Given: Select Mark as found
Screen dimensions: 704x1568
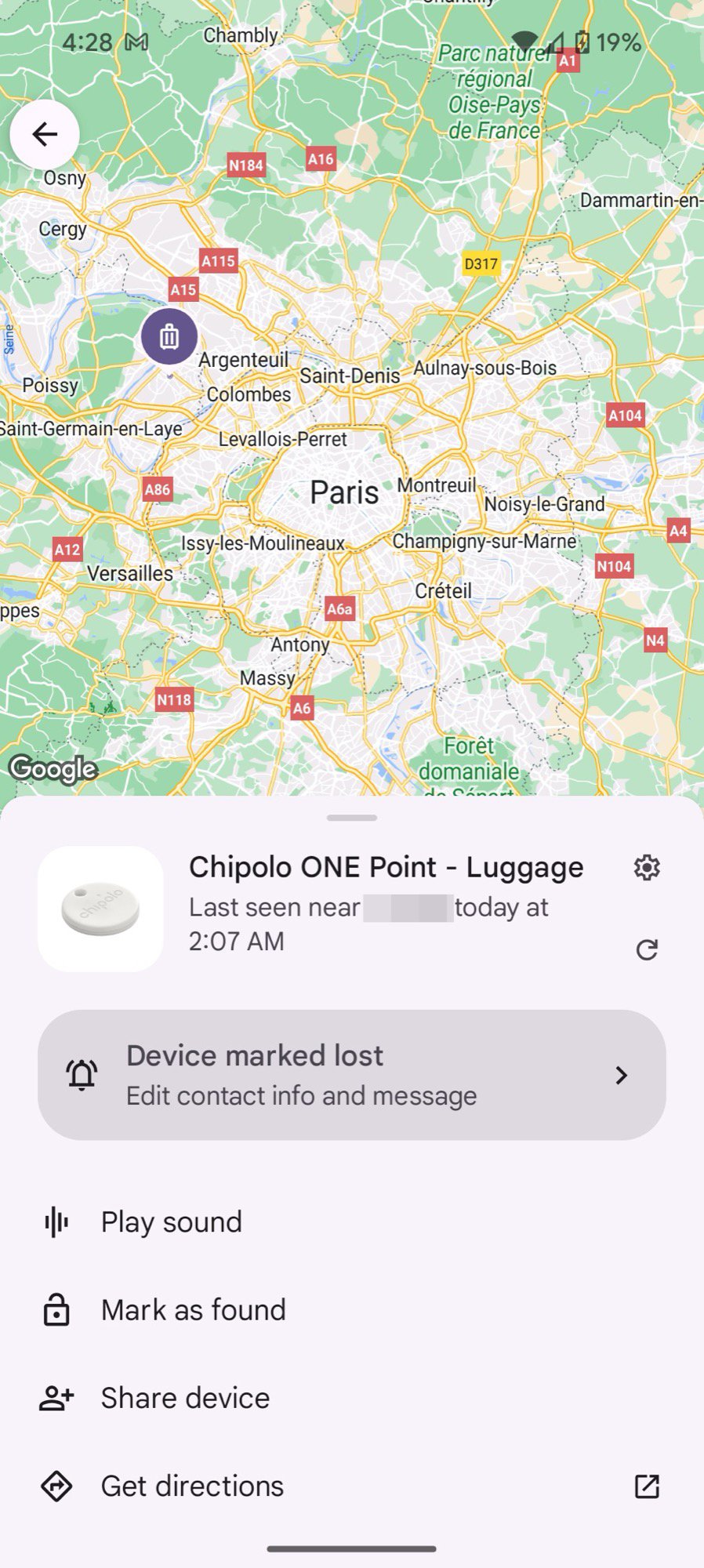Looking at the screenshot, I should coord(193,1310).
